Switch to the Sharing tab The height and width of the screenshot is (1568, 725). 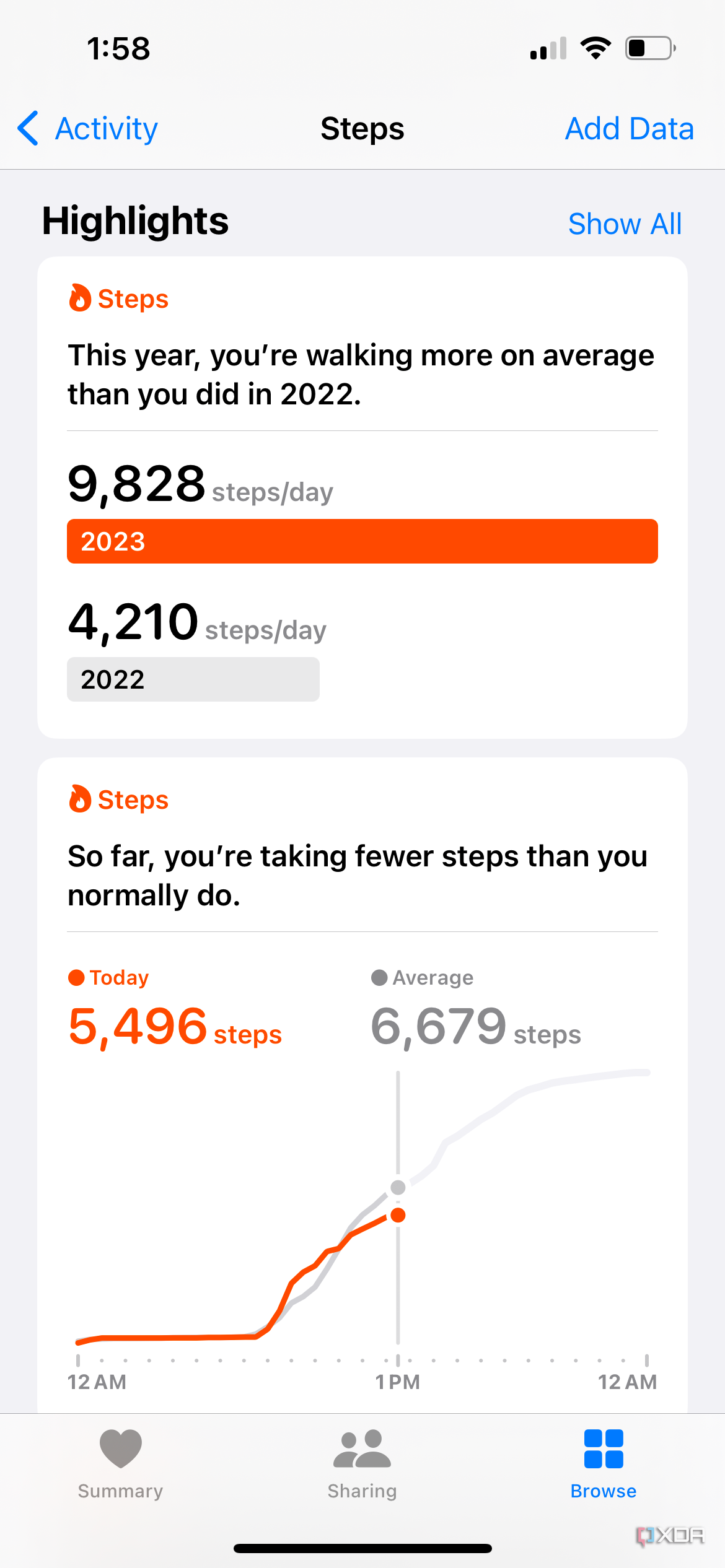(362, 1464)
